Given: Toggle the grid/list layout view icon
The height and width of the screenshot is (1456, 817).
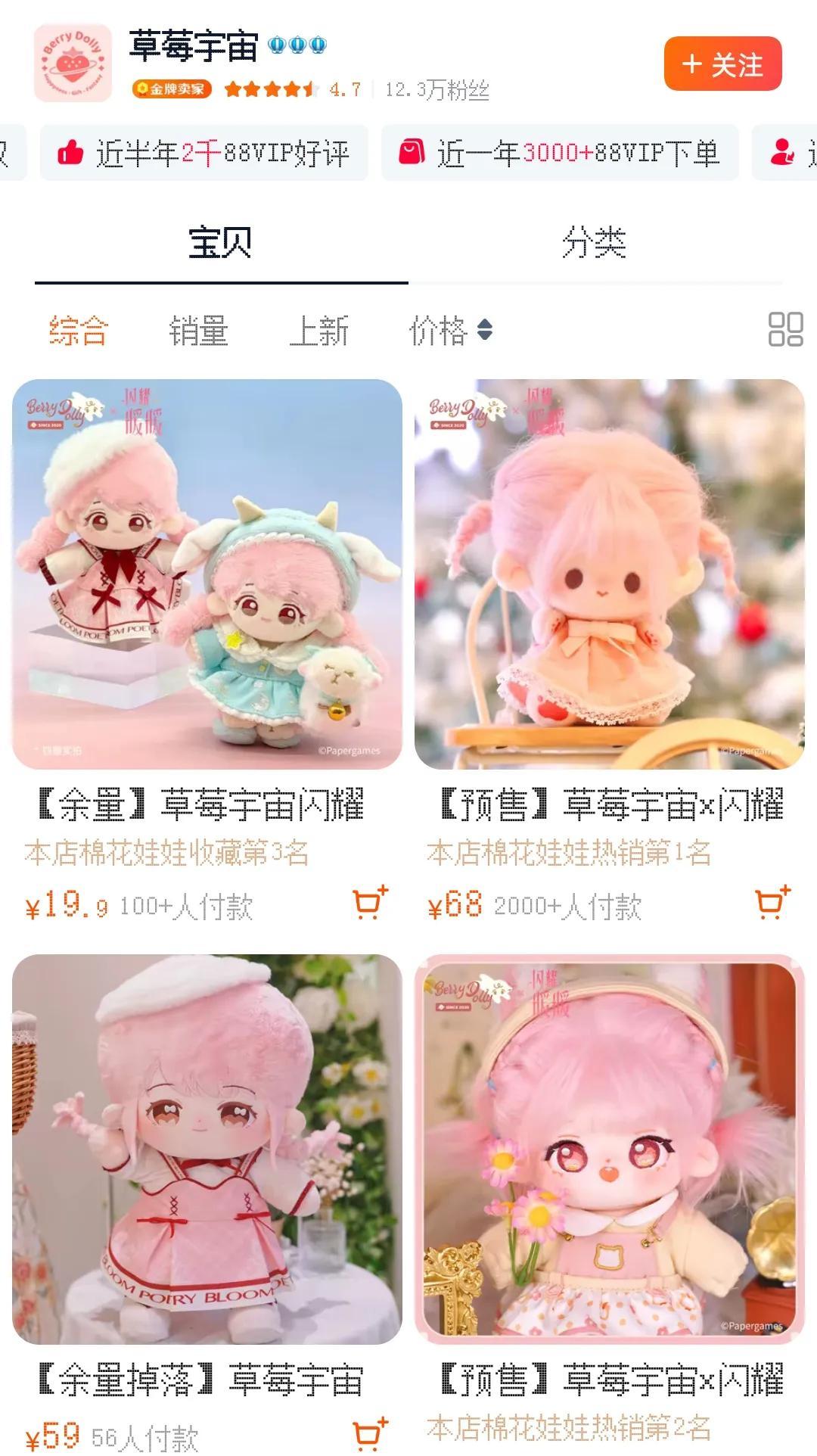Looking at the screenshot, I should pyautogui.click(x=784, y=330).
